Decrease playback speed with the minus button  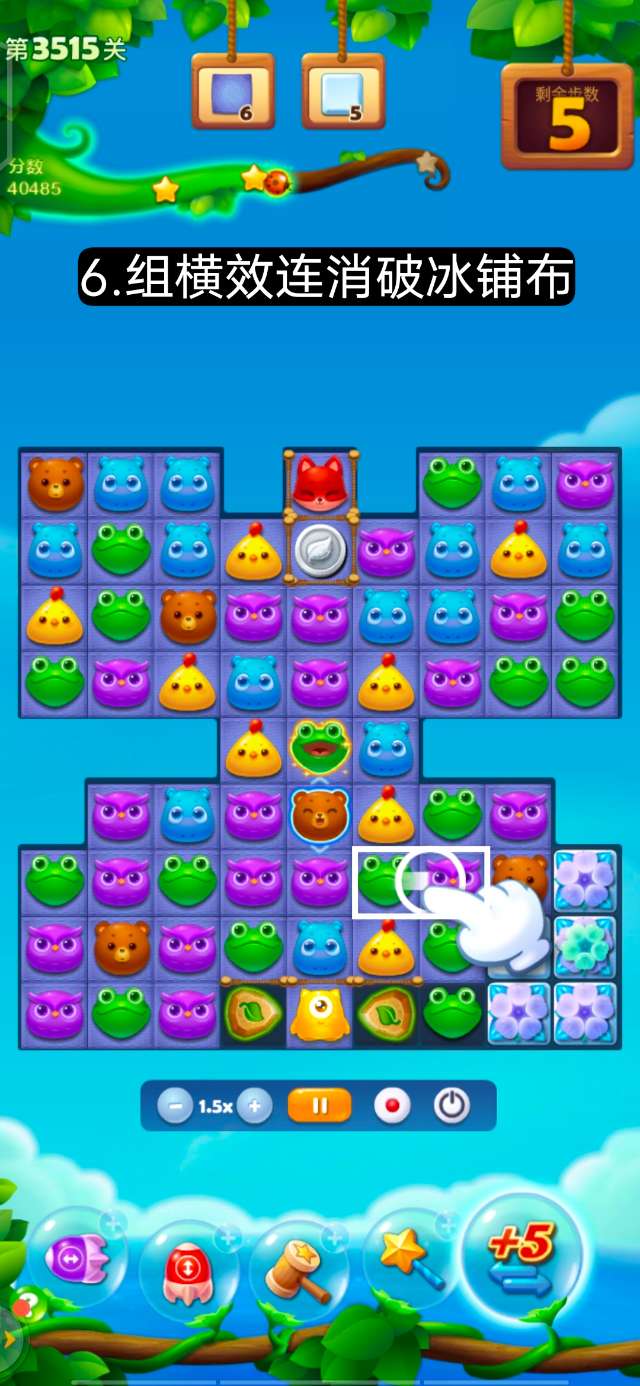(175, 1107)
